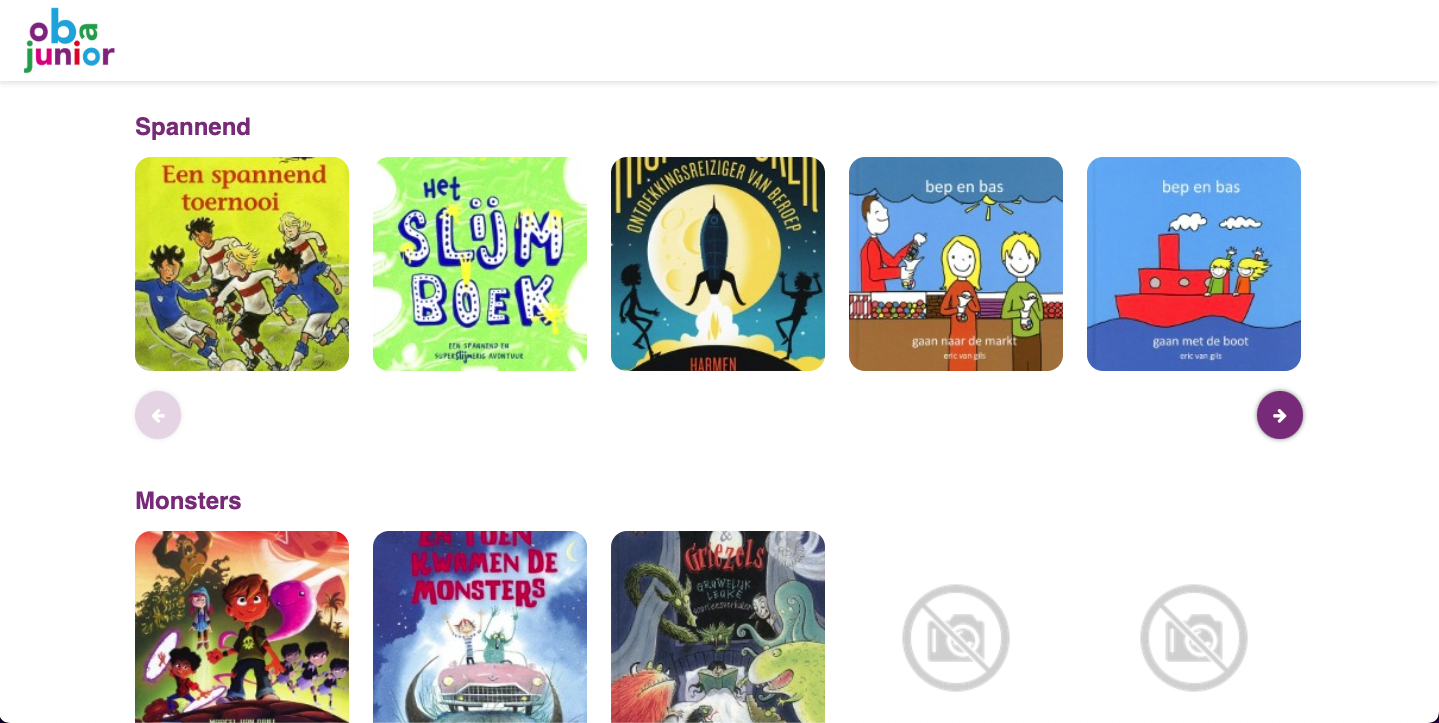Show next books in Spannend carousel
Viewport: 1439px width, 723px height.
1279,415
